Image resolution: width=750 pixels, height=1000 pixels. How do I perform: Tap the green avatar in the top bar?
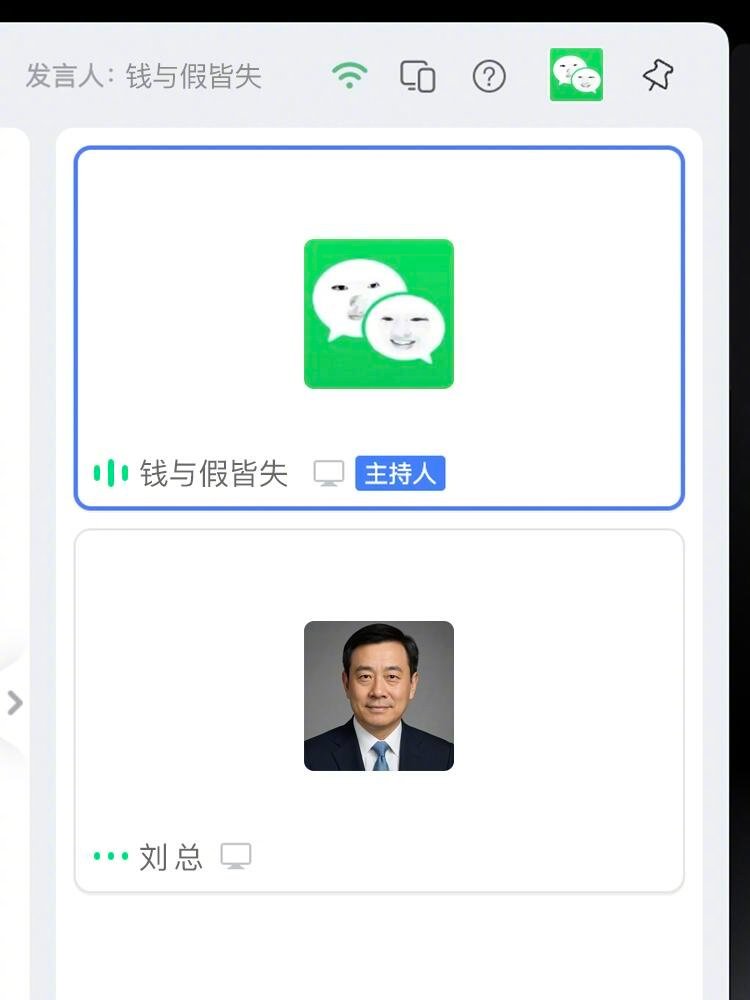576,75
